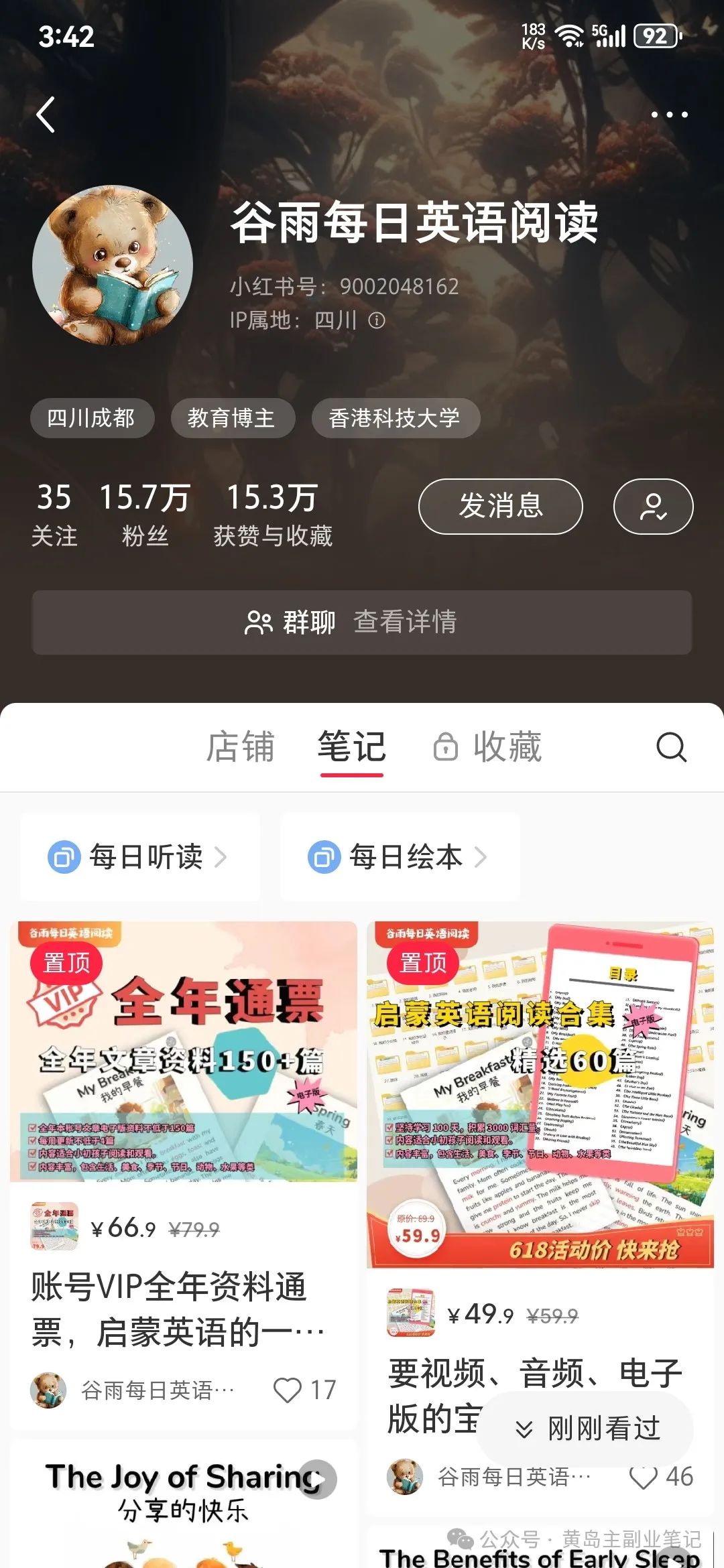This screenshot has height=1568, width=724.
Task: Open the pinned 启蒙英语阅读合集 note
Action: 540,1094
